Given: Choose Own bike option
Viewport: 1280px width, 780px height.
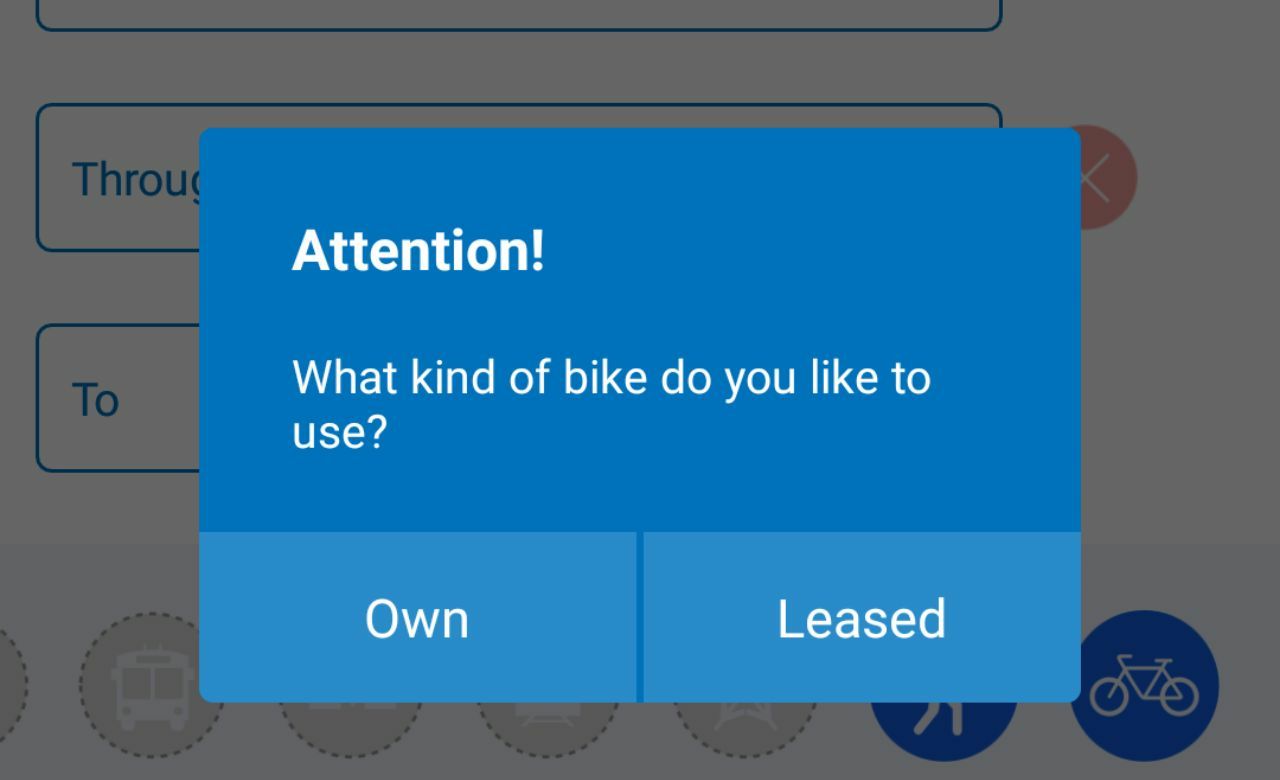Looking at the screenshot, I should tap(417, 618).
